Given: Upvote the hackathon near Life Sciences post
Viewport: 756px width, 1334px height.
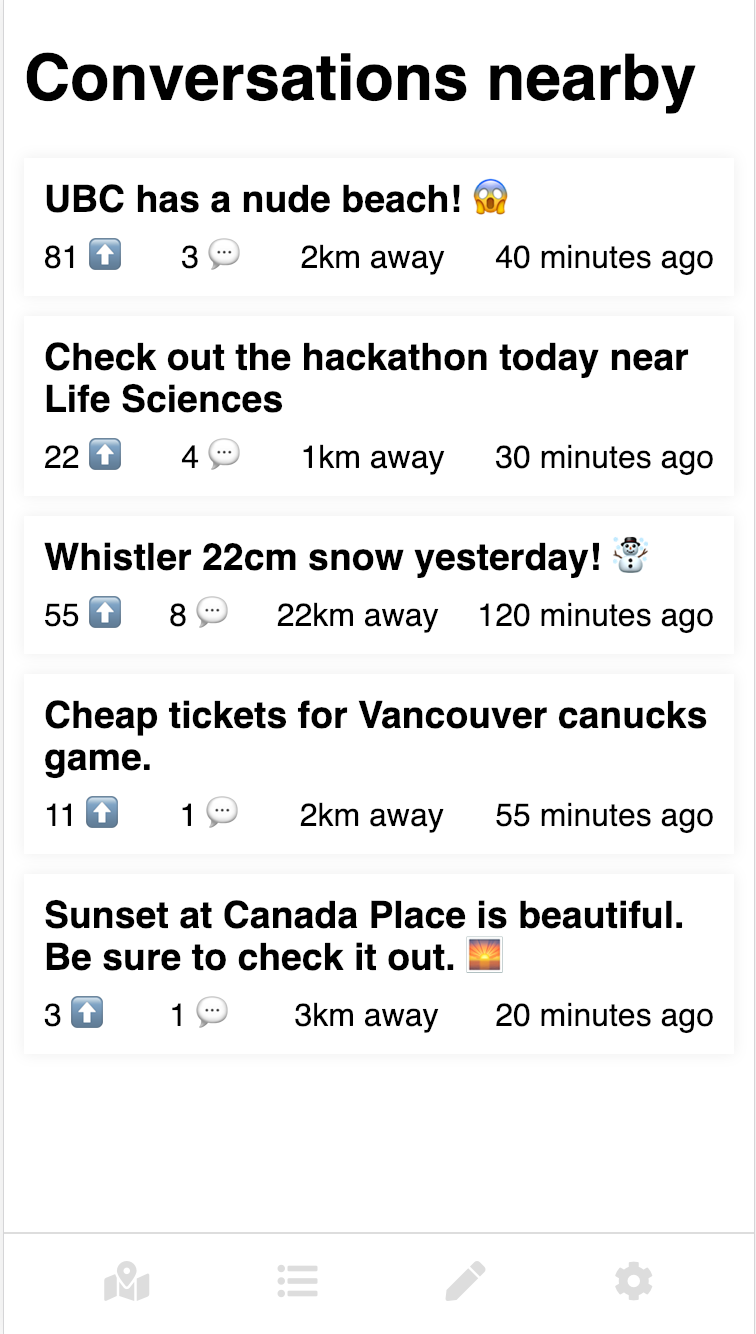Looking at the screenshot, I should pyautogui.click(x=105, y=456).
